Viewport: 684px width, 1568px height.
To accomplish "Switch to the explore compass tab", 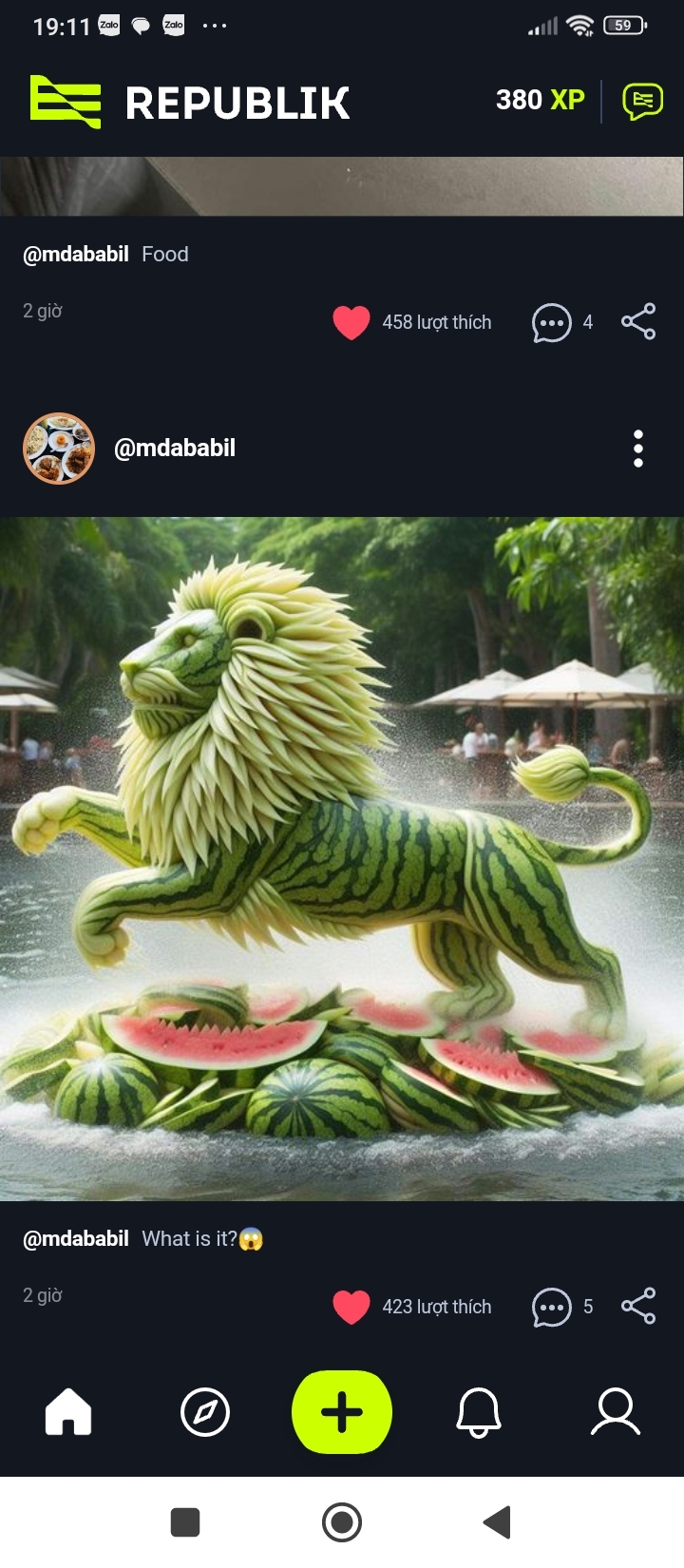I will point(205,1412).
